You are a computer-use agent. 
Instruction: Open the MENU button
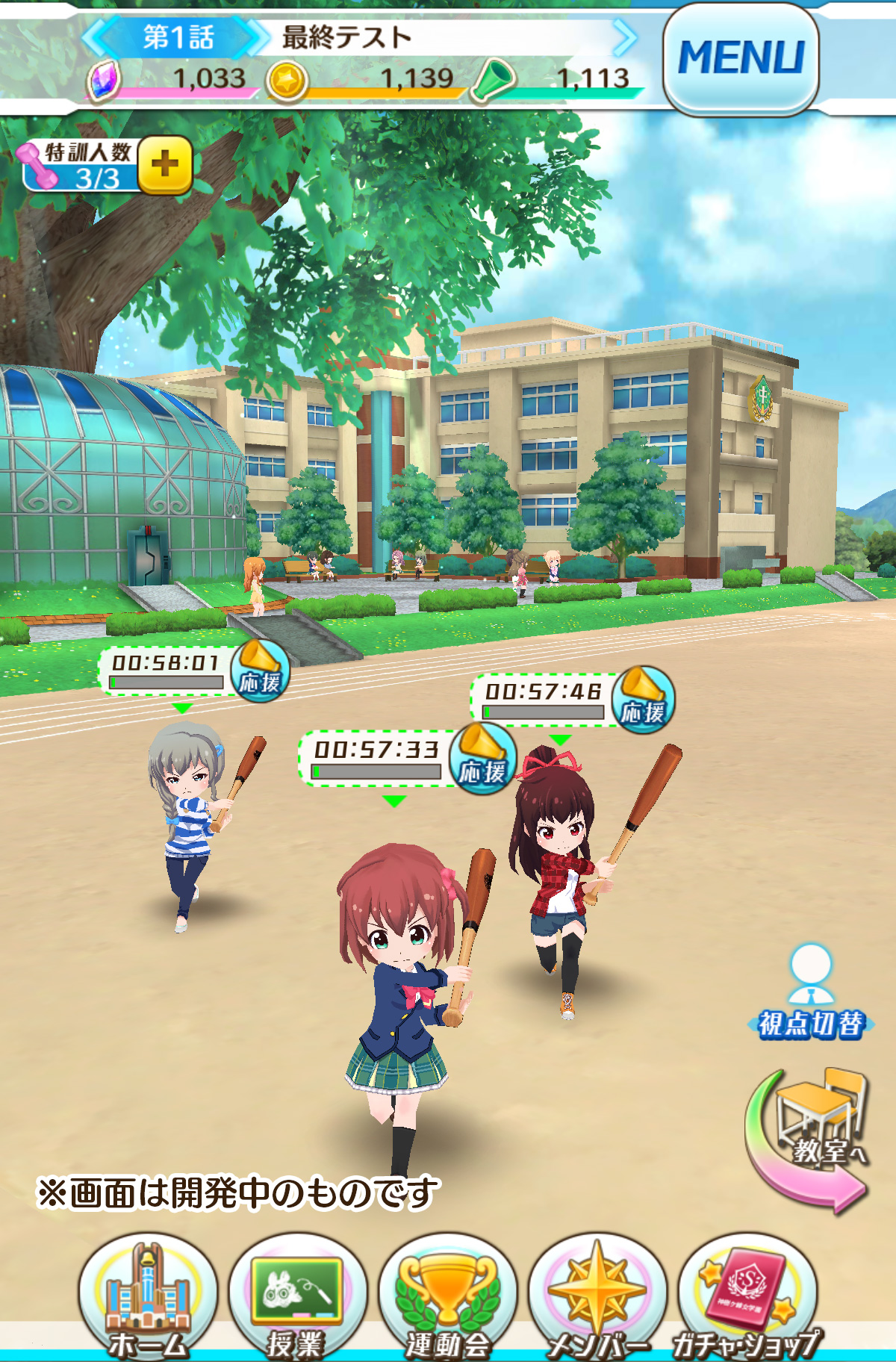click(741, 58)
